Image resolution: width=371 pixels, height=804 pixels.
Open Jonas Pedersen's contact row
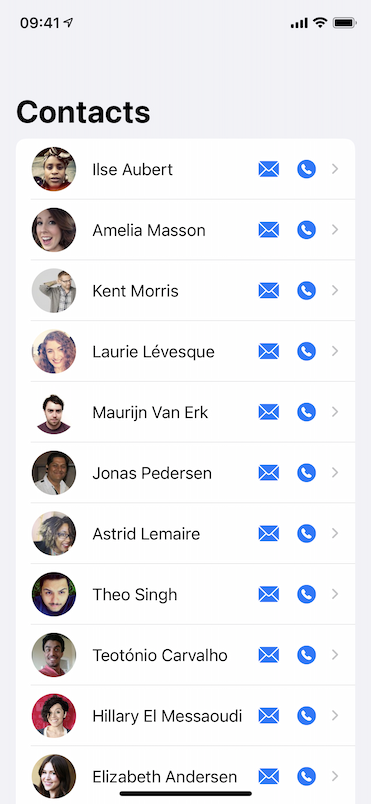[186, 473]
